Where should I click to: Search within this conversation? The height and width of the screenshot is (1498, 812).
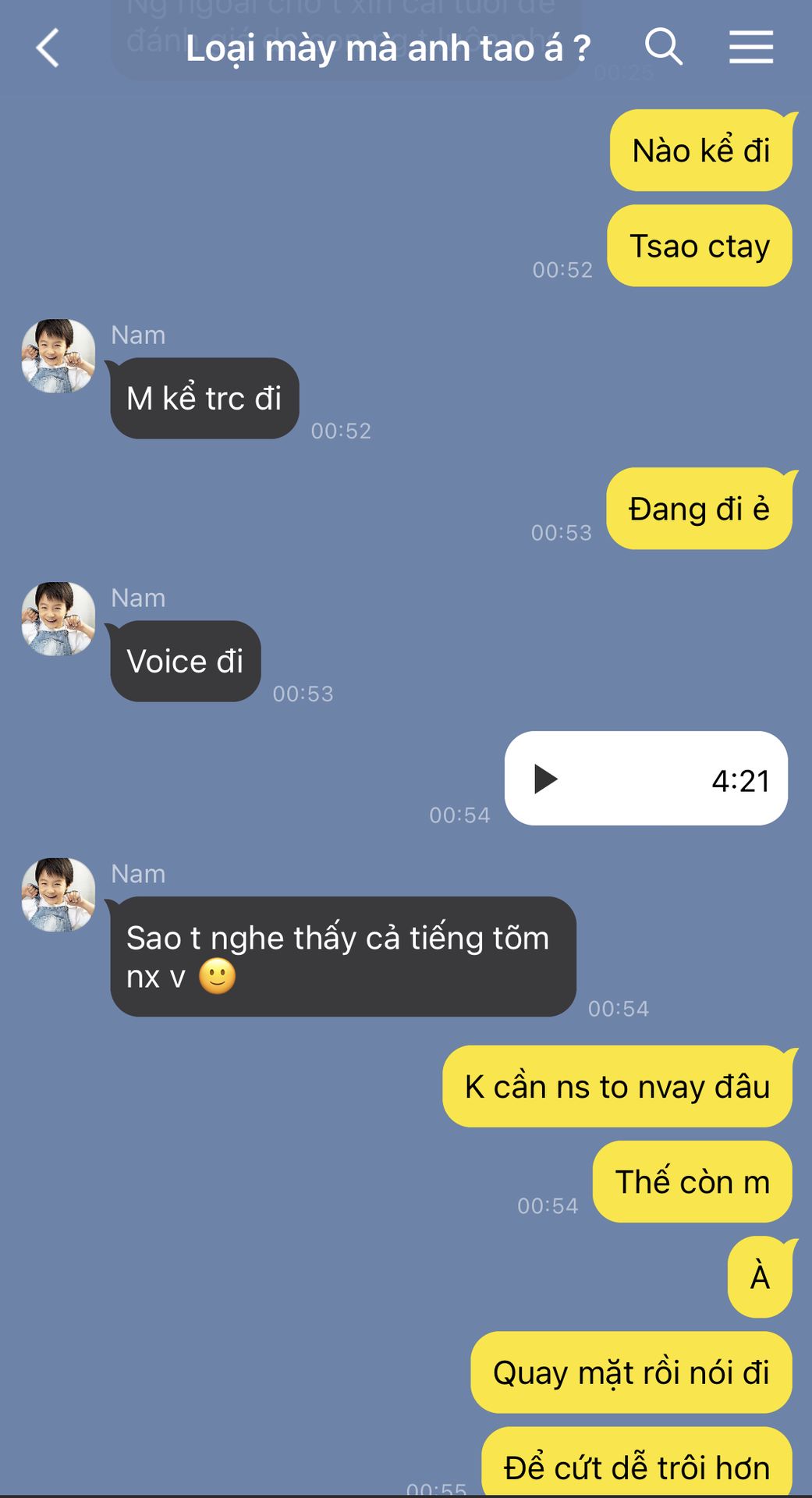pos(663,47)
